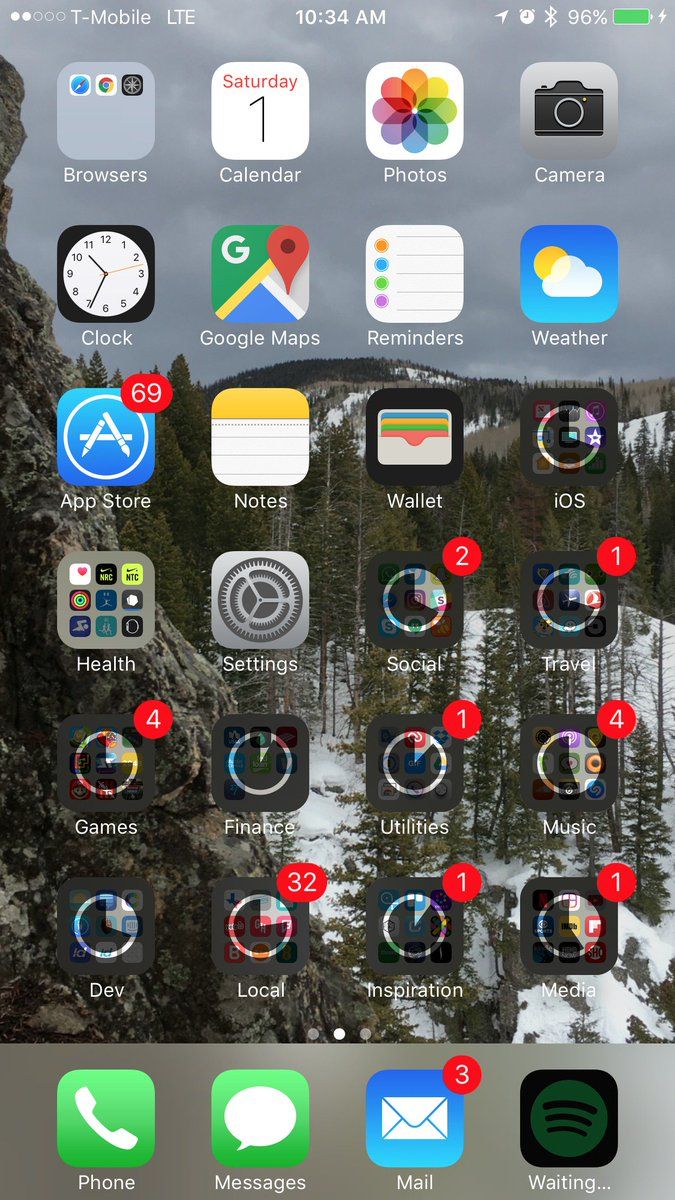Open the Health folder

tap(106, 600)
